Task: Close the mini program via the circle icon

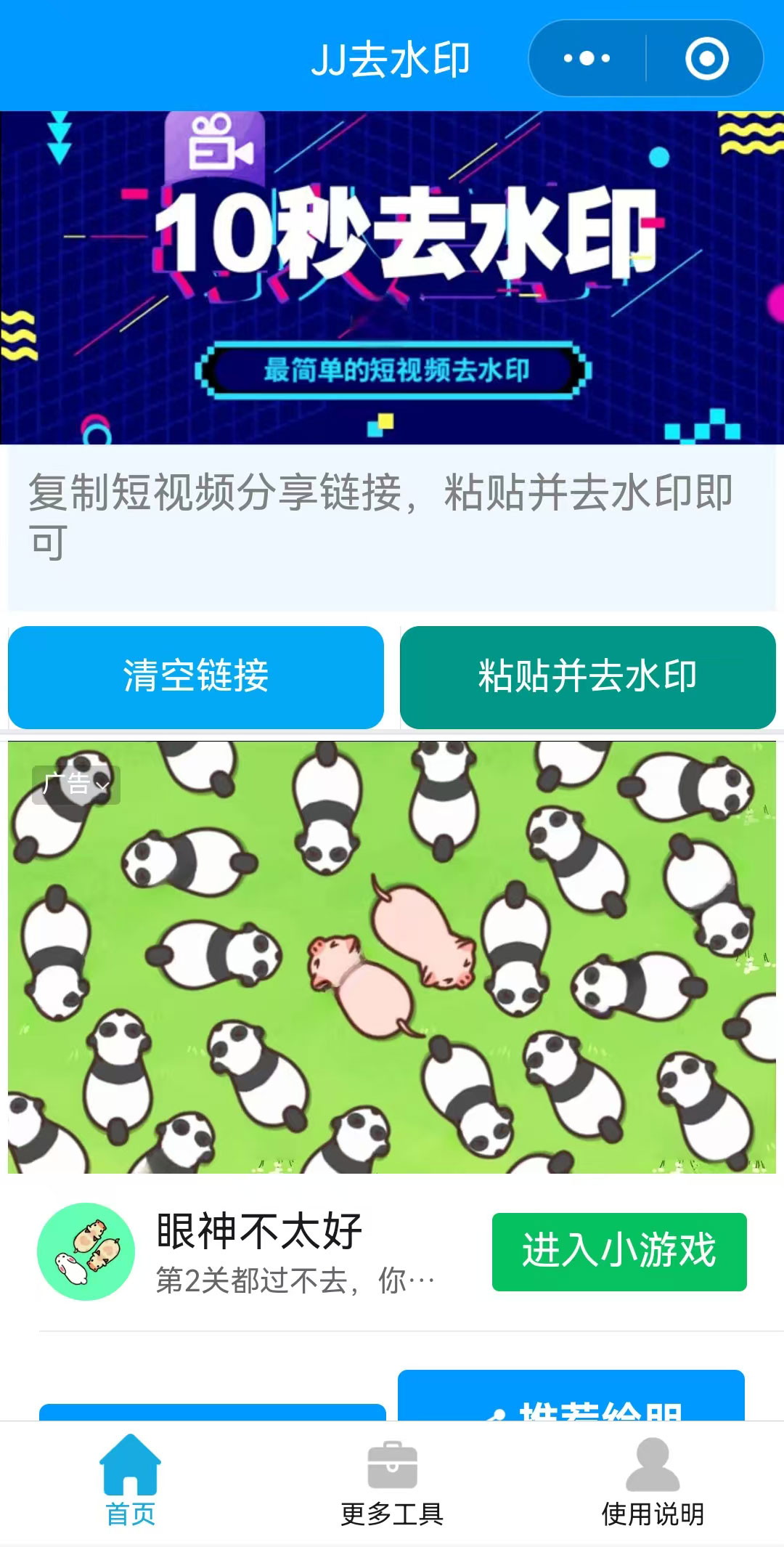Action: (706, 58)
